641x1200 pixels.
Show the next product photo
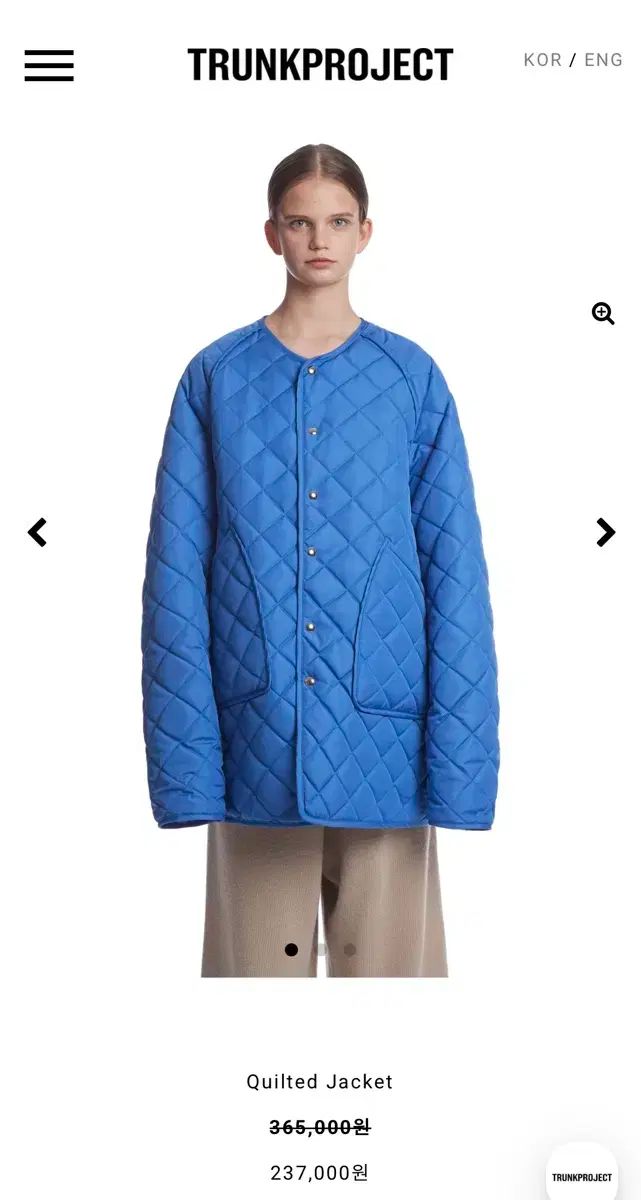(605, 532)
